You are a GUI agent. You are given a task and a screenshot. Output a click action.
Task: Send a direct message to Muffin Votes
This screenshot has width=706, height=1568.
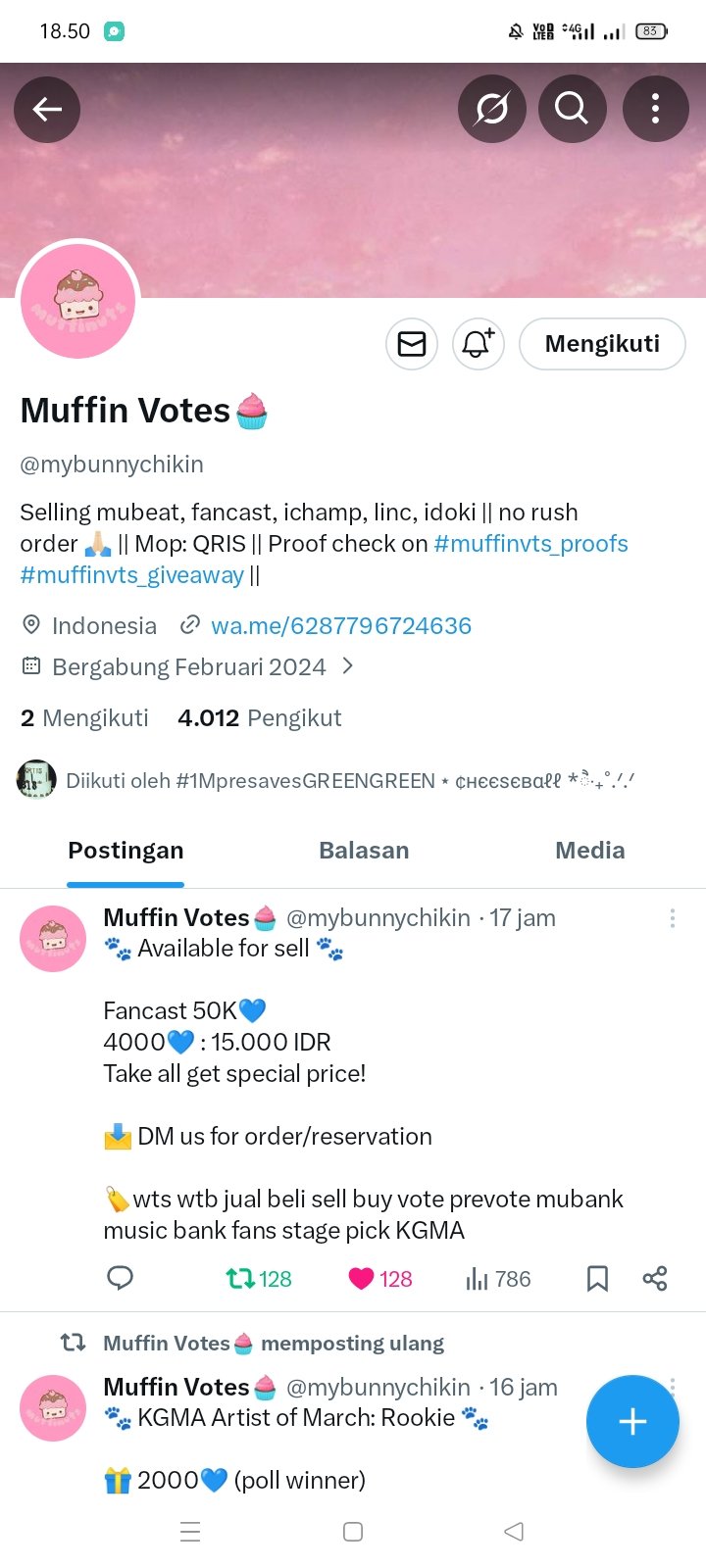point(412,344)
